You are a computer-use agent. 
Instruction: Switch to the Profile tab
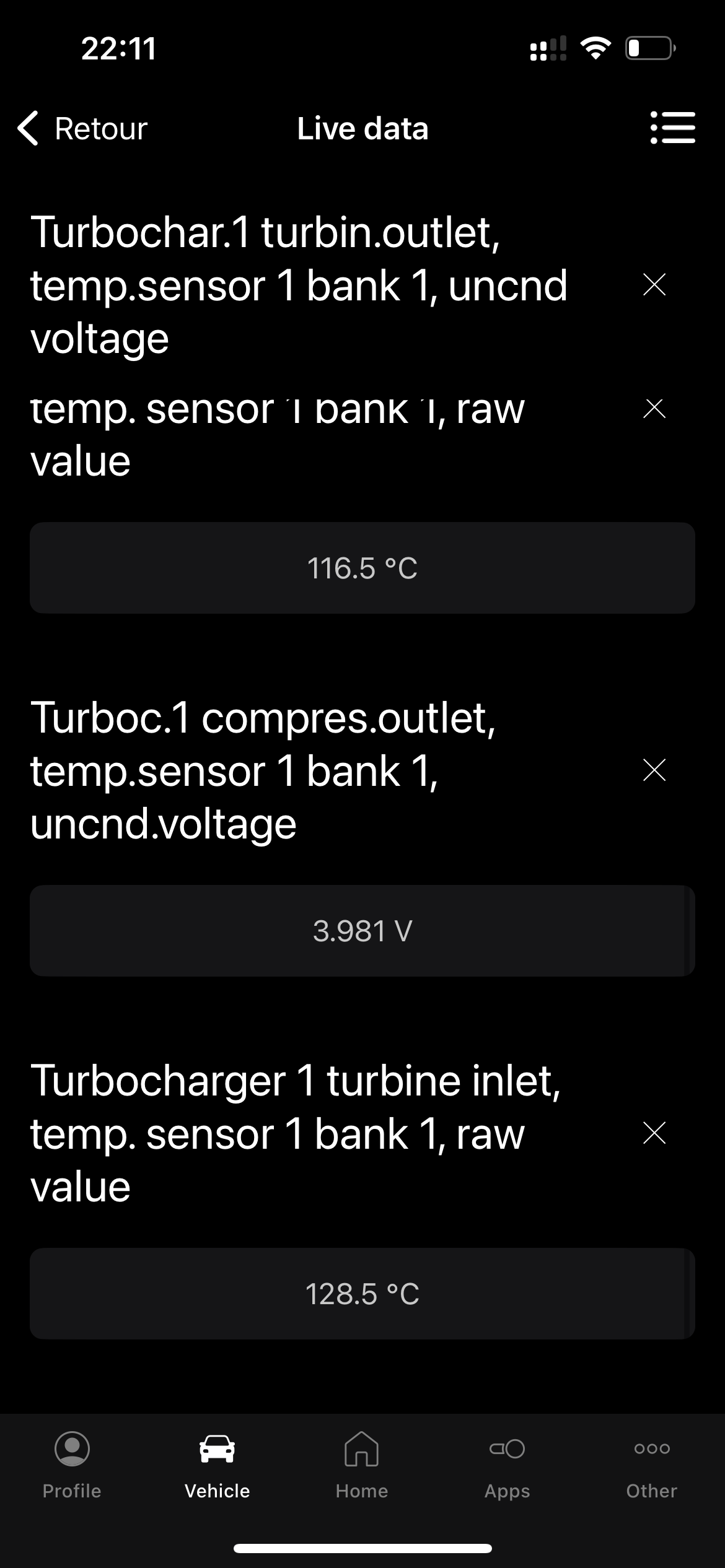[x=72, y=1465]
